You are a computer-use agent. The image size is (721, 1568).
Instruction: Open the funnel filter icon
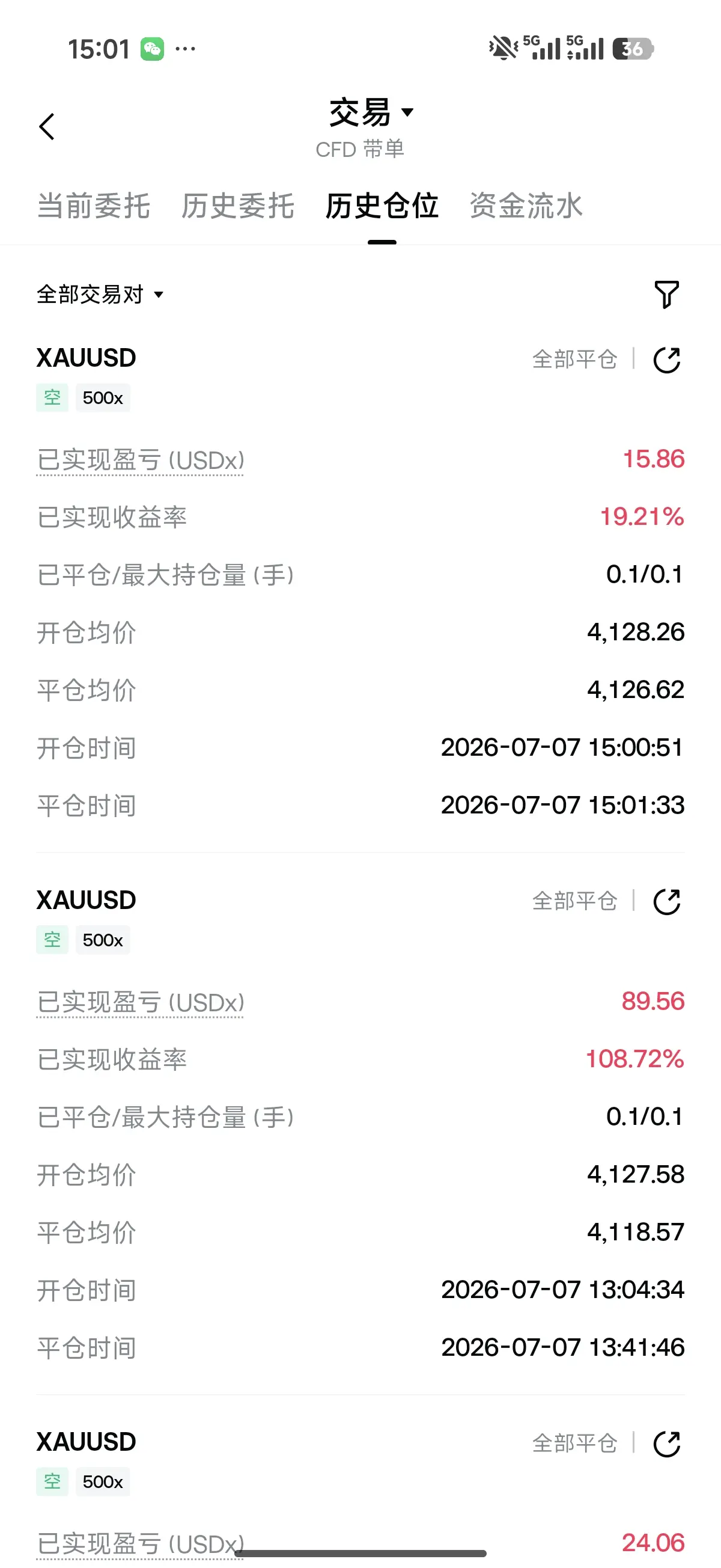coord(666,295)
